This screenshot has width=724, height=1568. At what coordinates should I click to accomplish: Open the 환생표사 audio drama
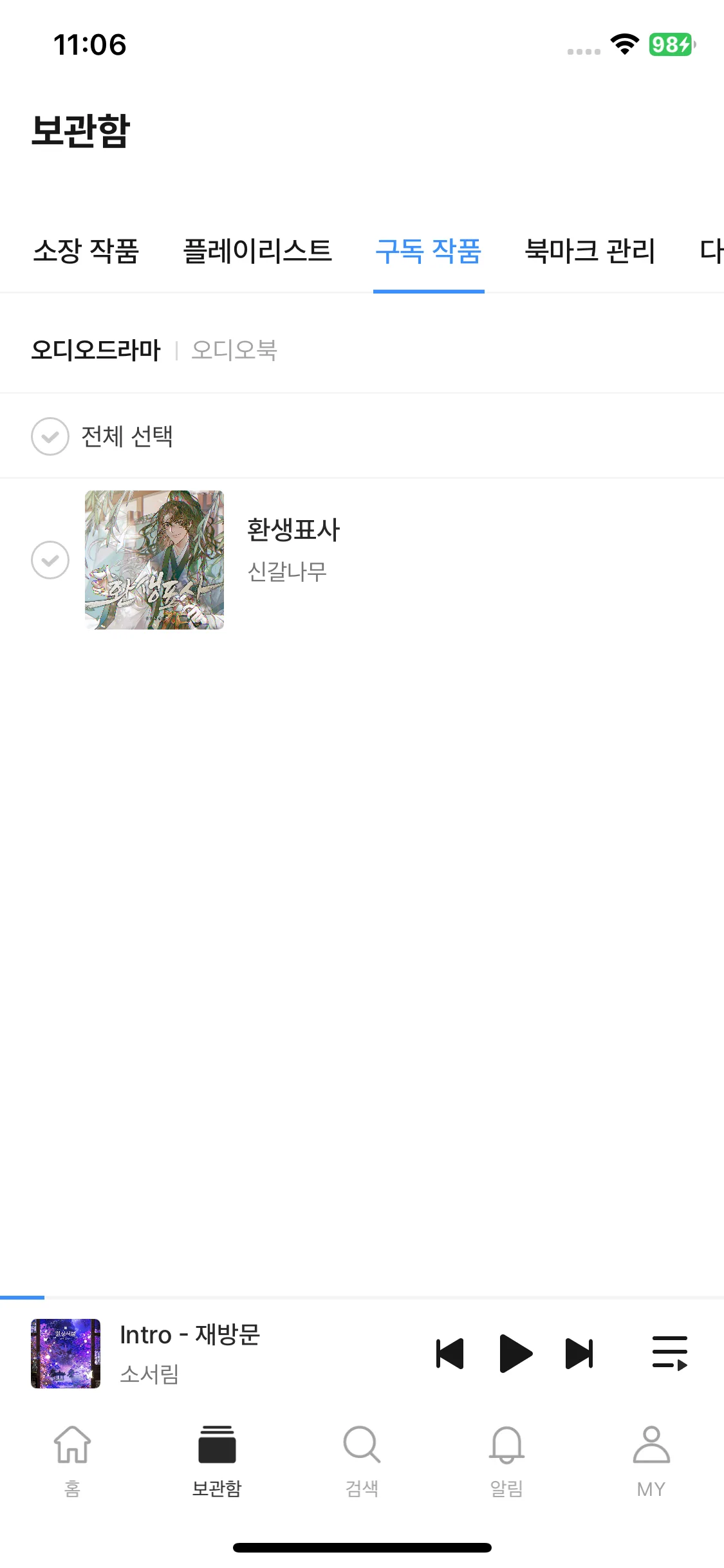293,530
